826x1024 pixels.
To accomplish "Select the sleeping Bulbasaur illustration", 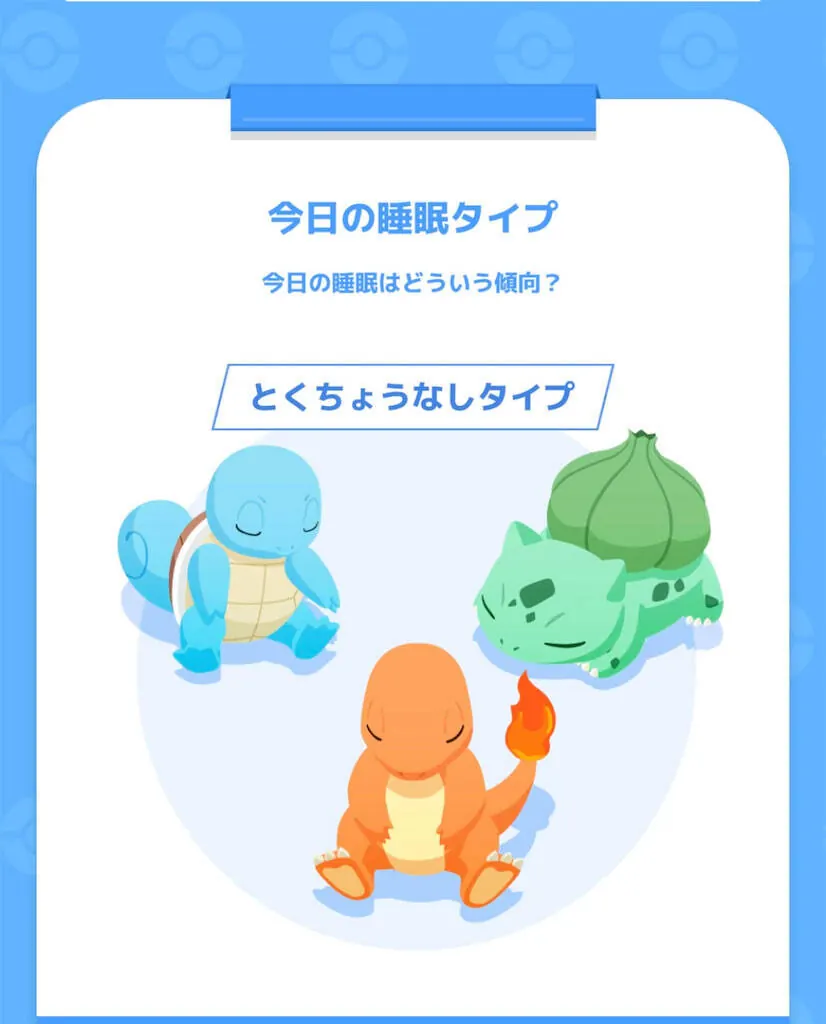I will coord(590,570).
